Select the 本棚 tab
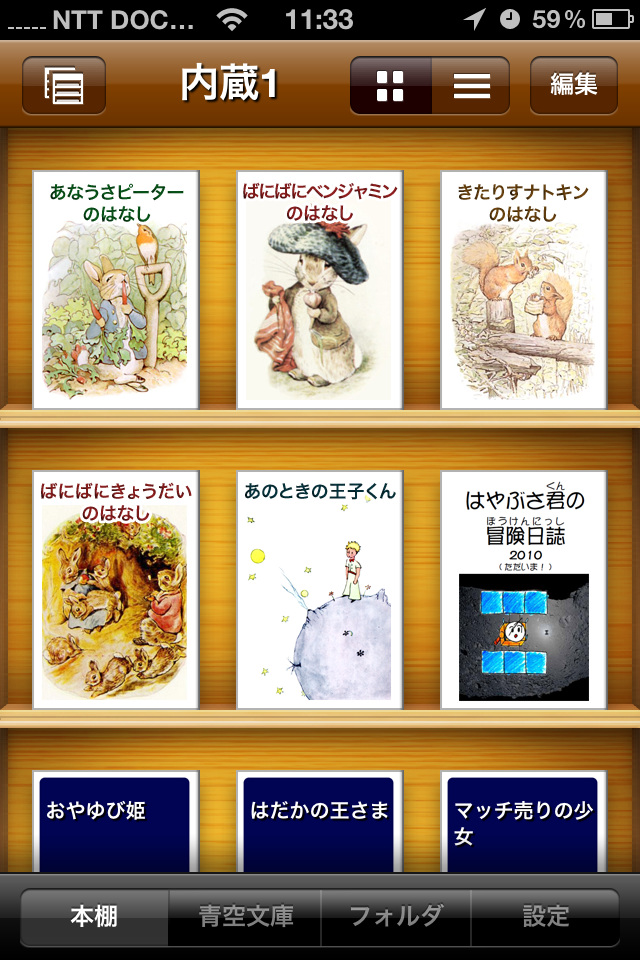This screenshot has height=960, width=640. (95, 916)
